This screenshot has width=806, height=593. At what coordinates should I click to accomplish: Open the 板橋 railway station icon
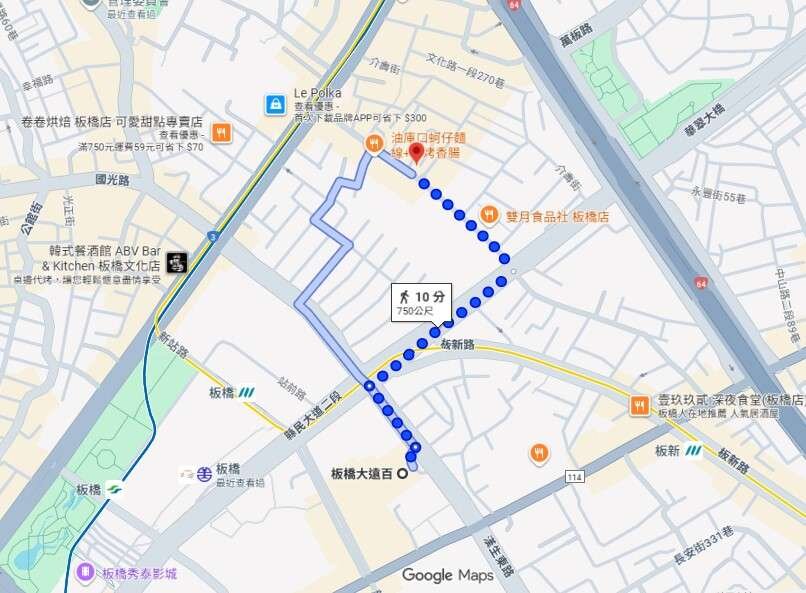[x=204, y=473]
